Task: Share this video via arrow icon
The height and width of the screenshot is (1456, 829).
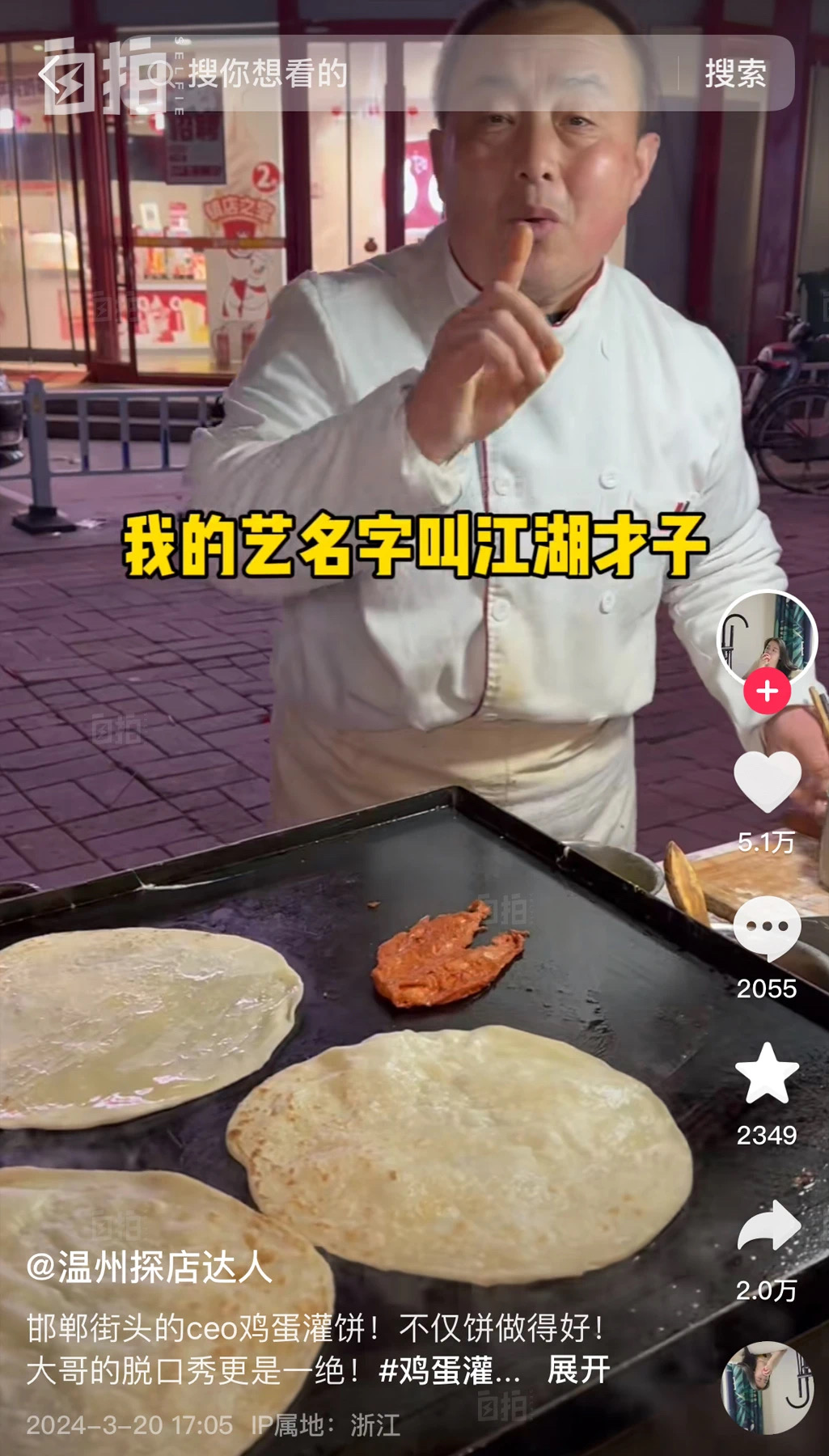Action: (x=767, y=1226)
